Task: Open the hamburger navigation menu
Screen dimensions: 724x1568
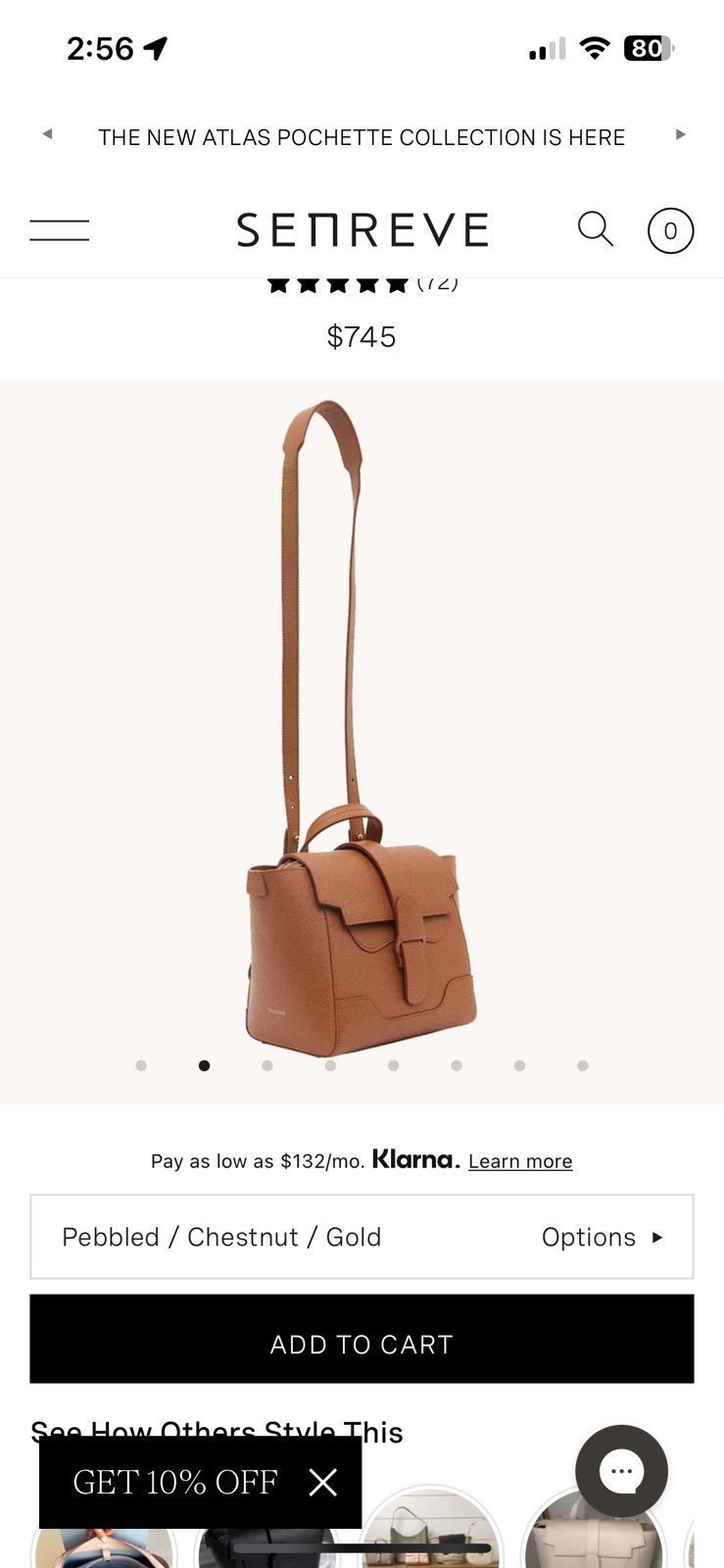Action: coord(59,230)
